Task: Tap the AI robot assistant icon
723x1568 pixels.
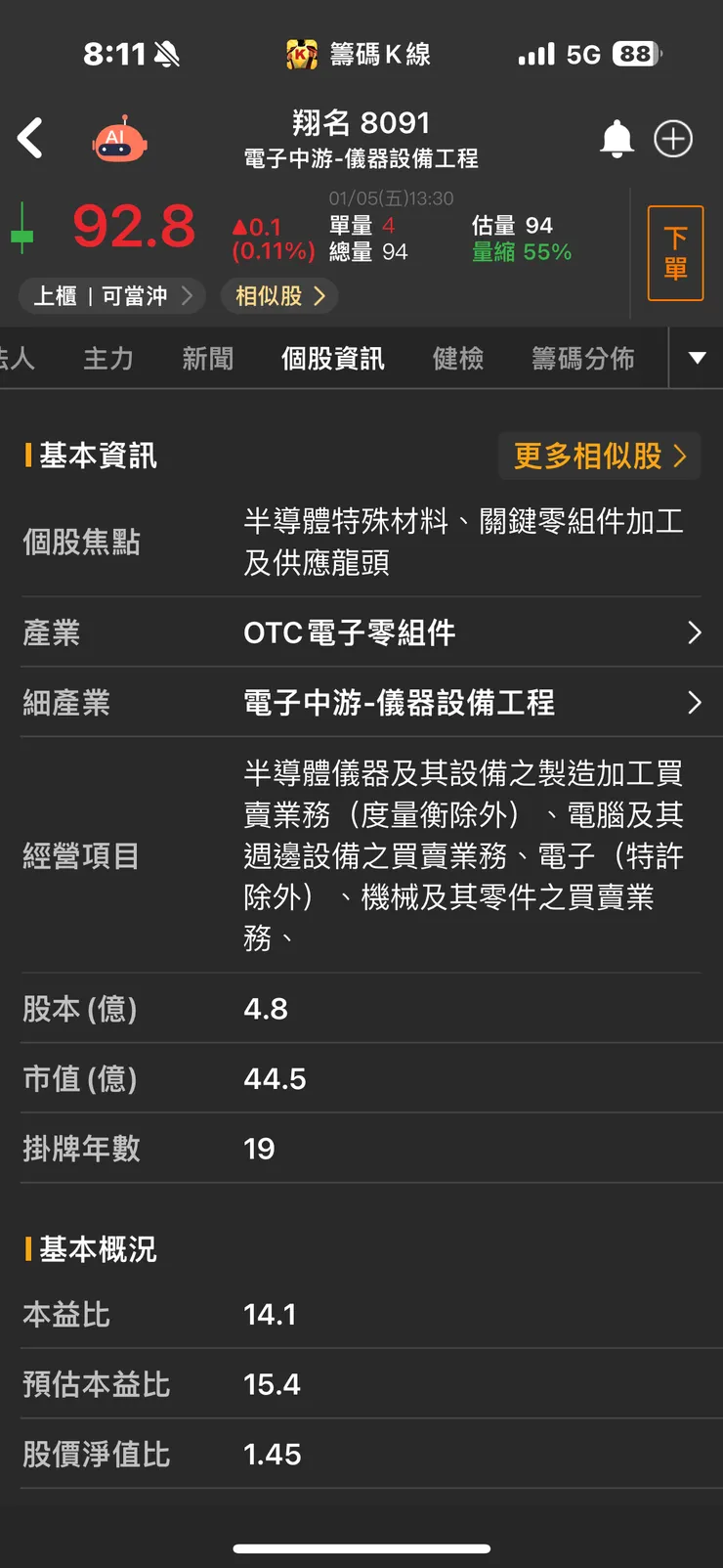Action: click(118, 139)
